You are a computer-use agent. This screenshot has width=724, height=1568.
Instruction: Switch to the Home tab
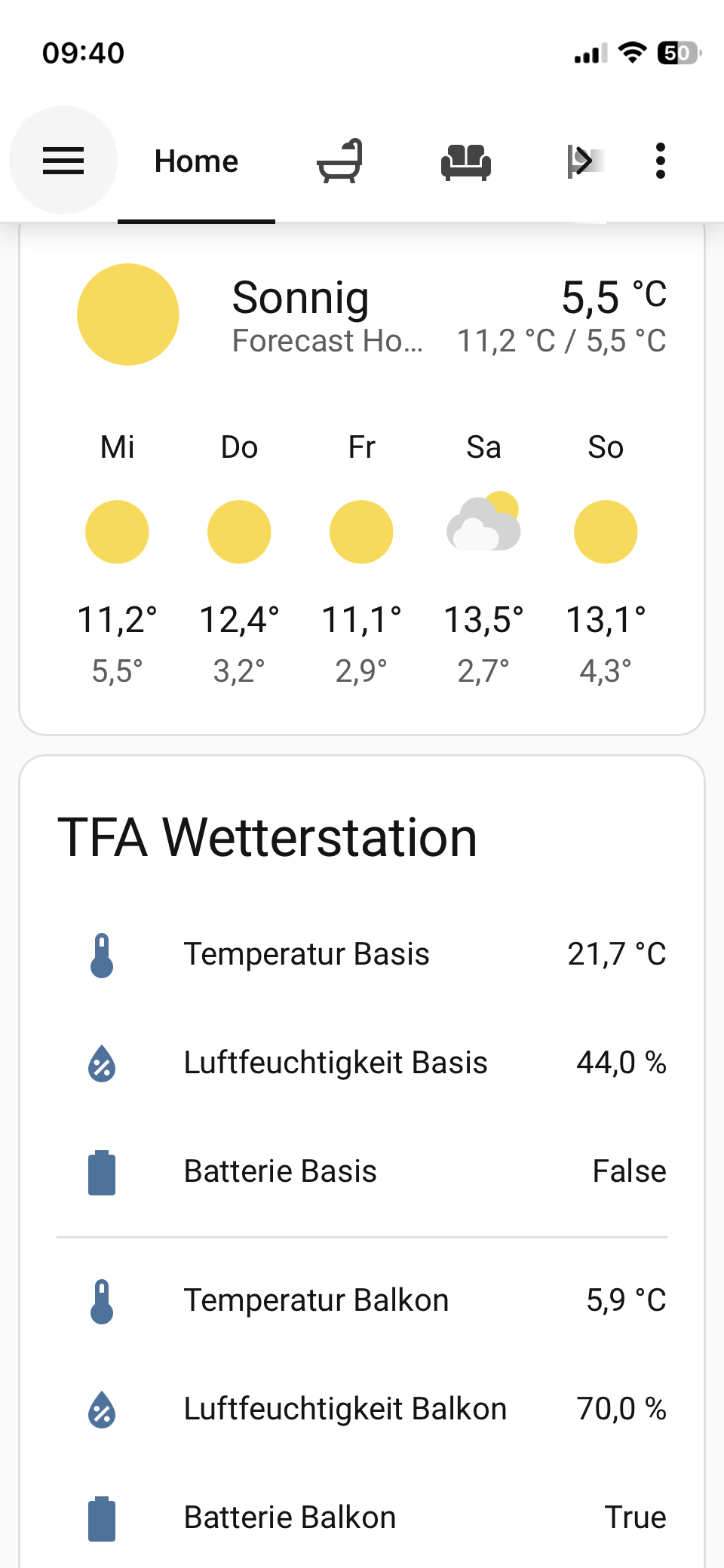pyautogui.click(x=196, y=161)
